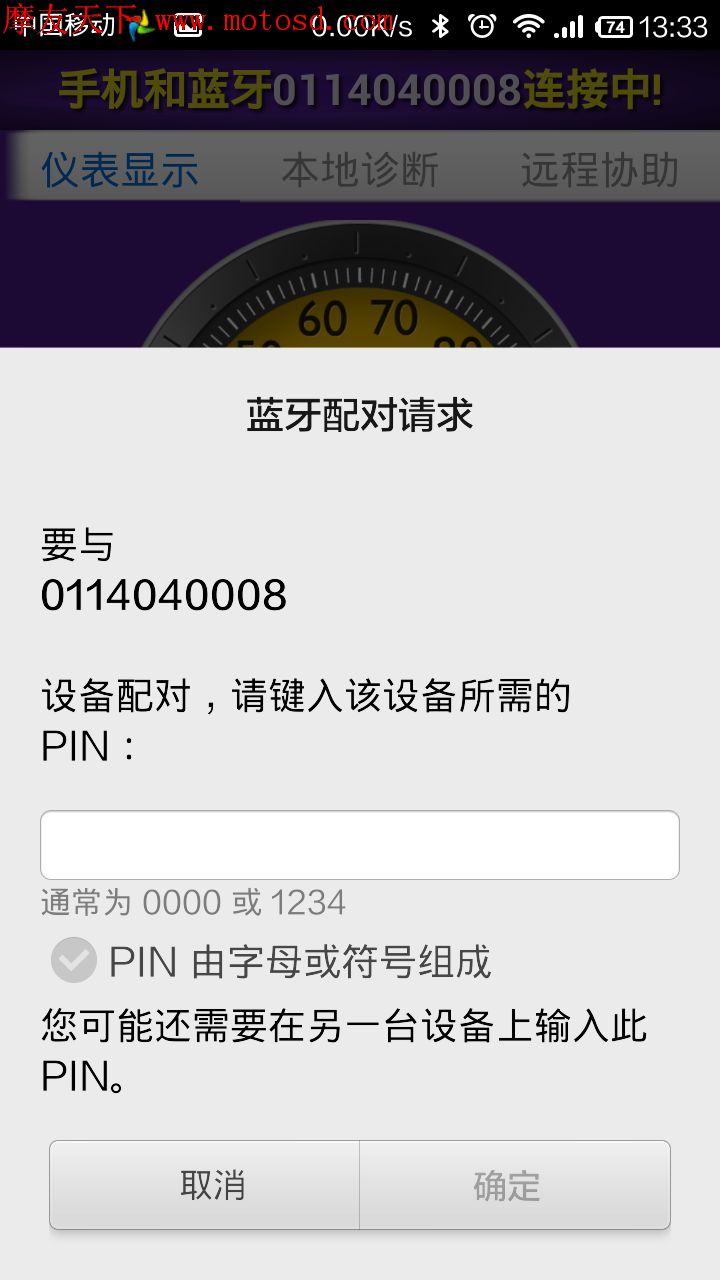Tap the PIN entry field
720x1280 pixels.
[360, 845]
